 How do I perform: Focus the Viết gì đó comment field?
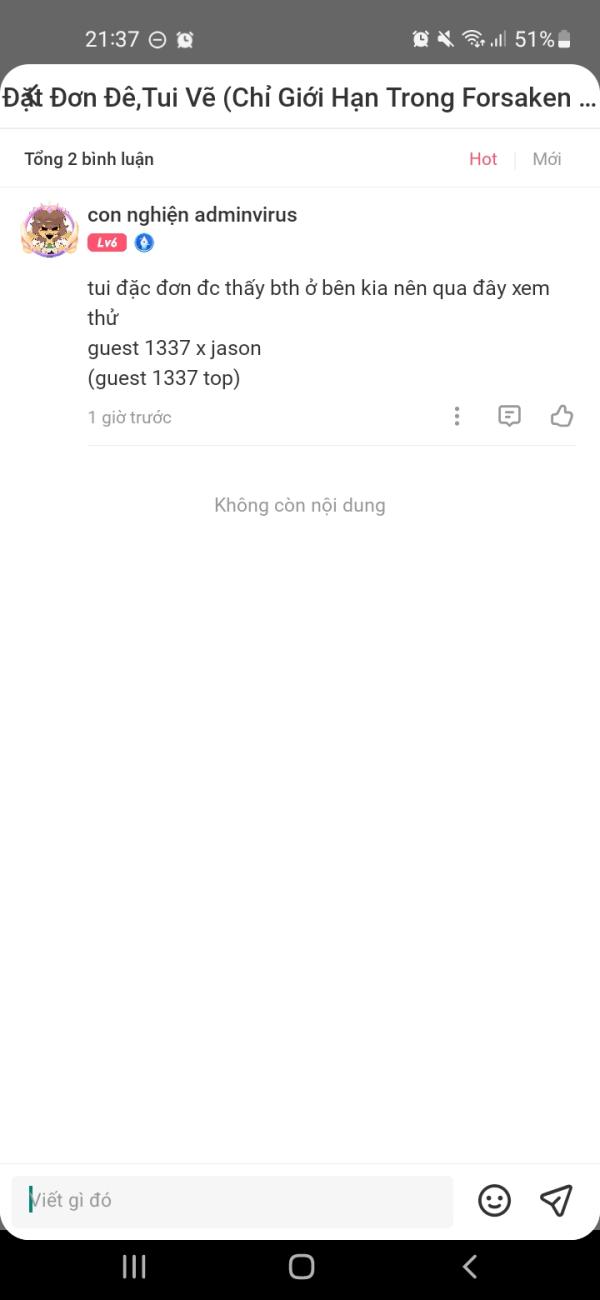pyautogui.click(x=232, y=1200)
